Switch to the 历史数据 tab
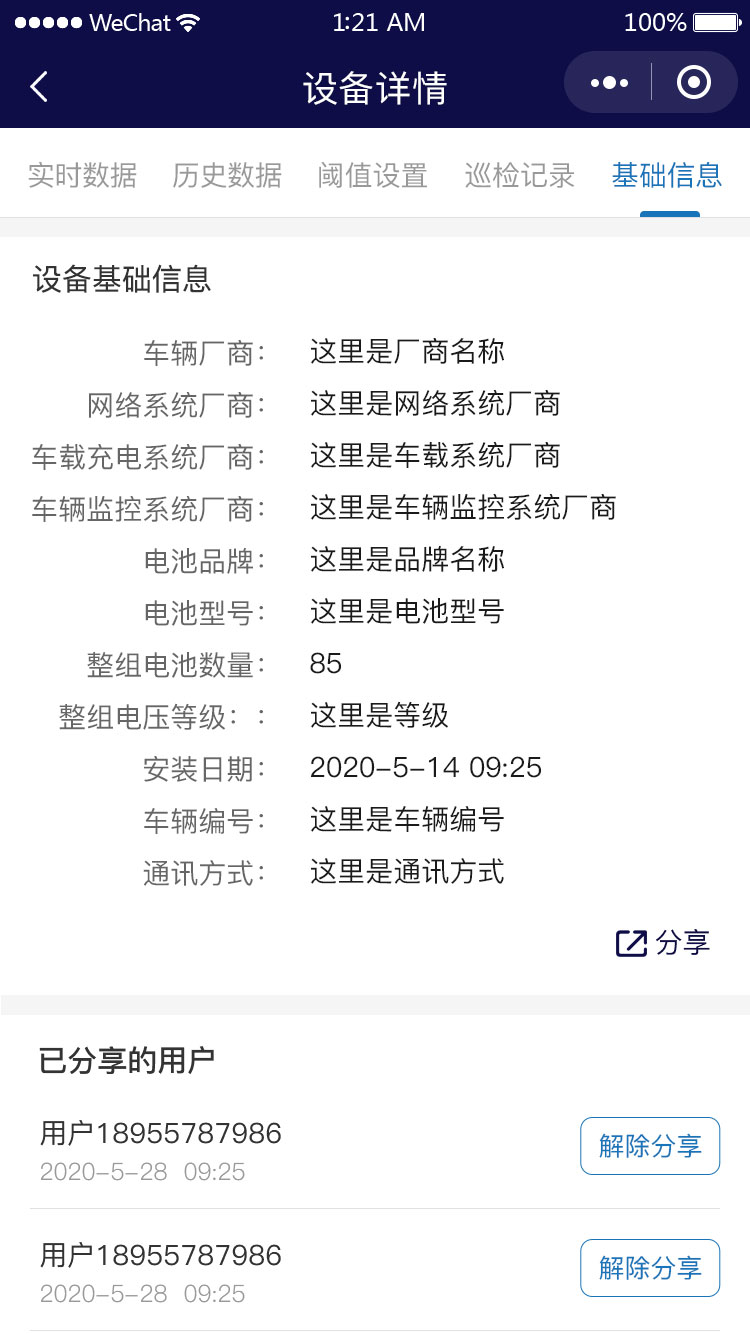The height and width of the screenshot is (1334, 750). [x=228, y=174]
